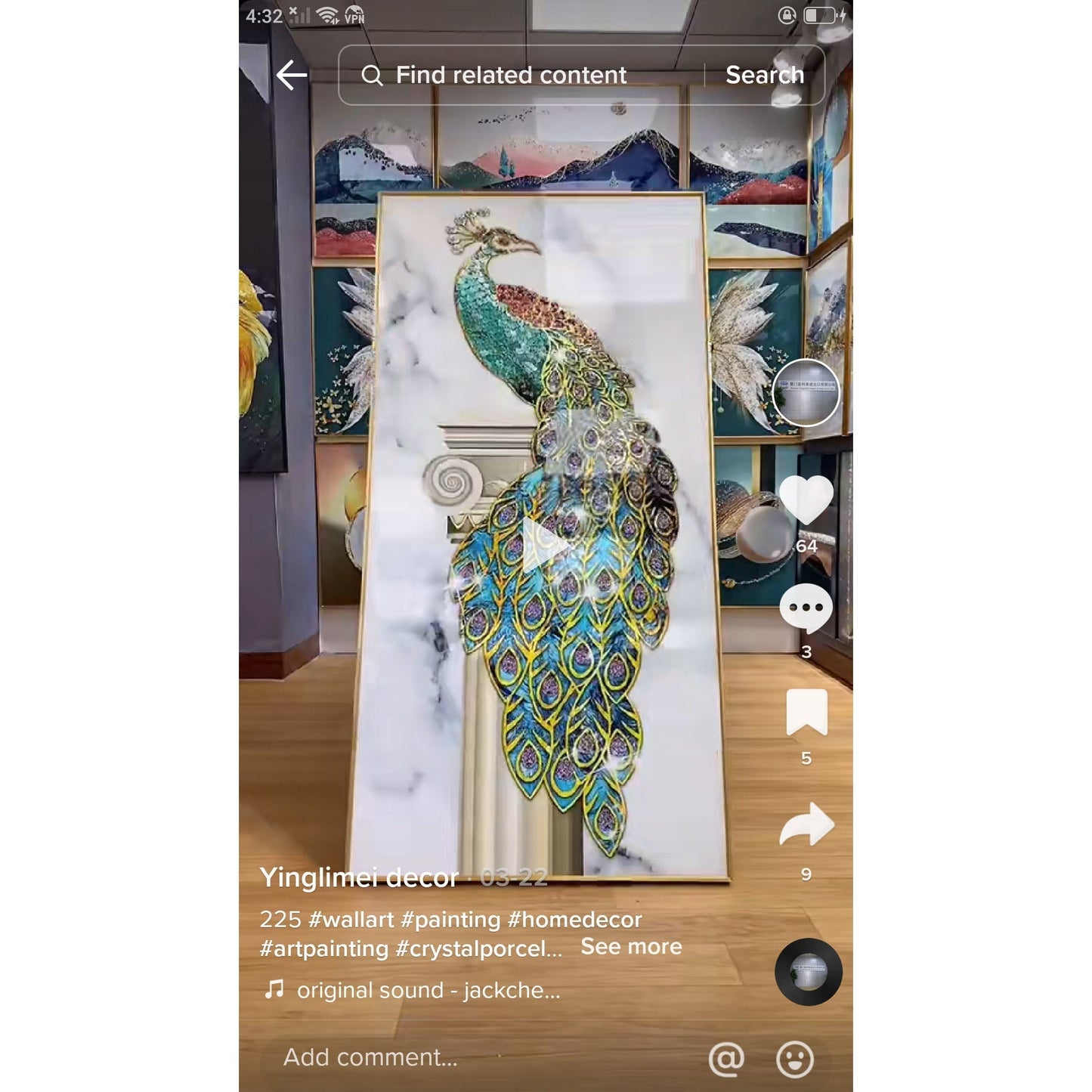The width and height of the screenshot is (1092, 1092).
Task: Open the original sound by jackche
Action: coord(428,990)
